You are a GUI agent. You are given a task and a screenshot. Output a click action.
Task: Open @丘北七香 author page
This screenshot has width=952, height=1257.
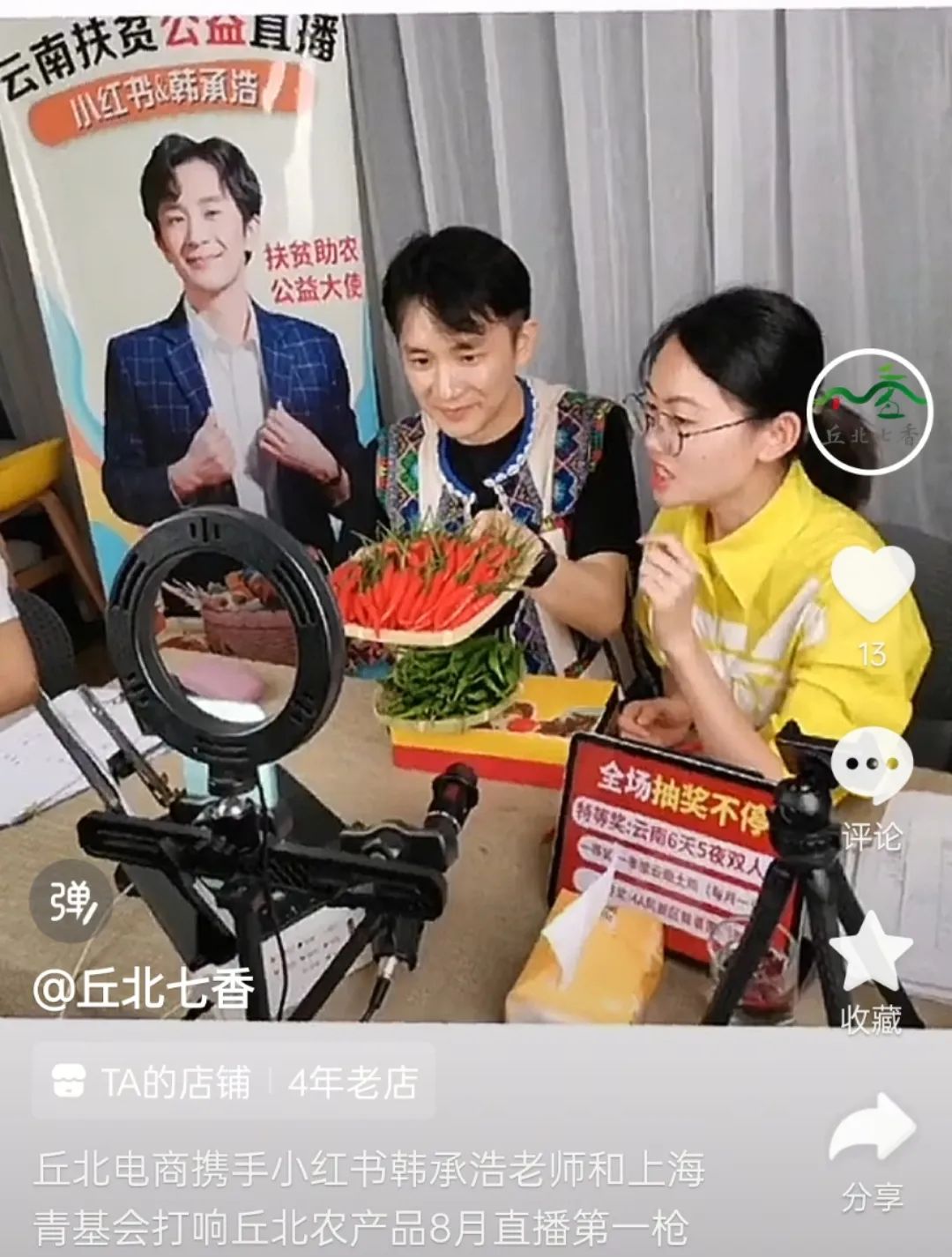[145, 989]
